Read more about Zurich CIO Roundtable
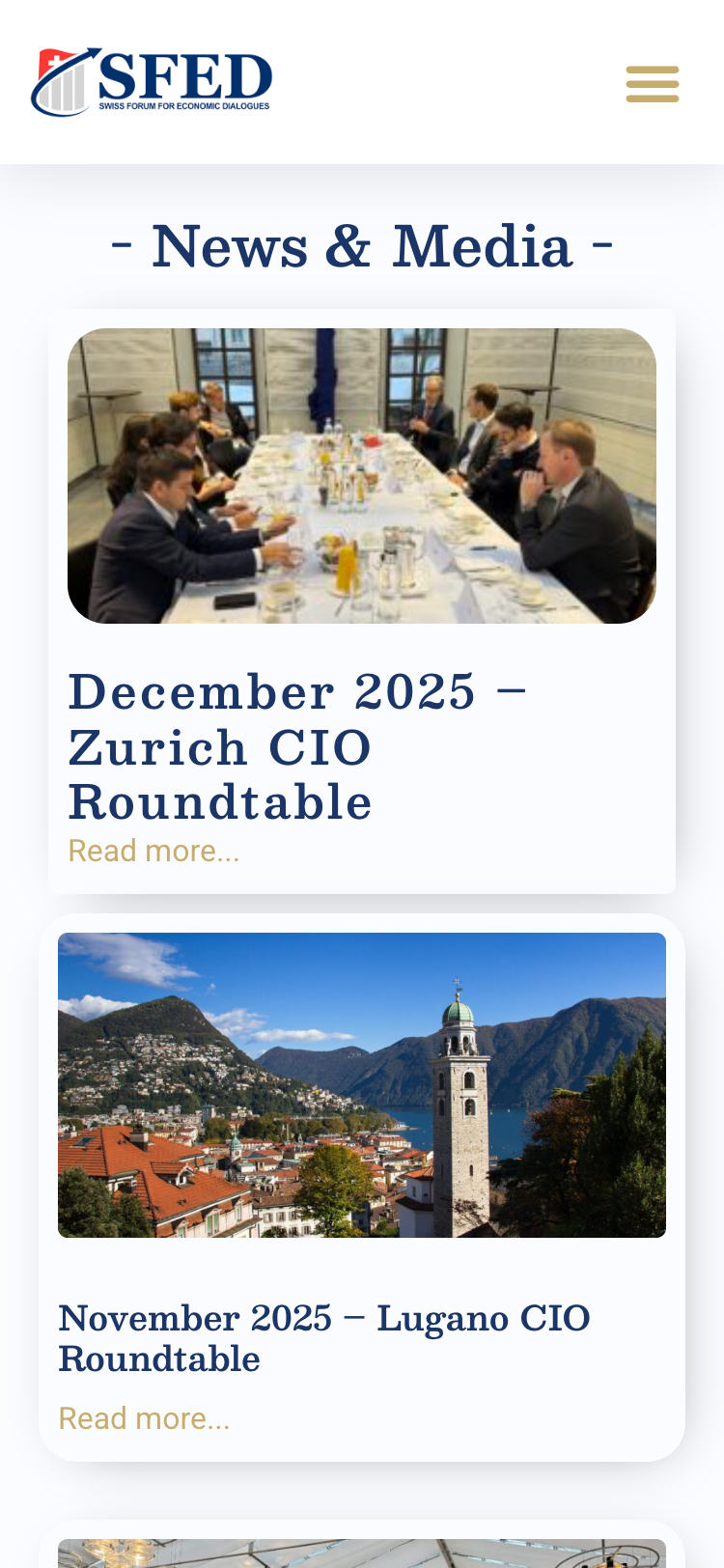Image resolution: width=724 pixels, height=1568 pixels. coord(153,851)
